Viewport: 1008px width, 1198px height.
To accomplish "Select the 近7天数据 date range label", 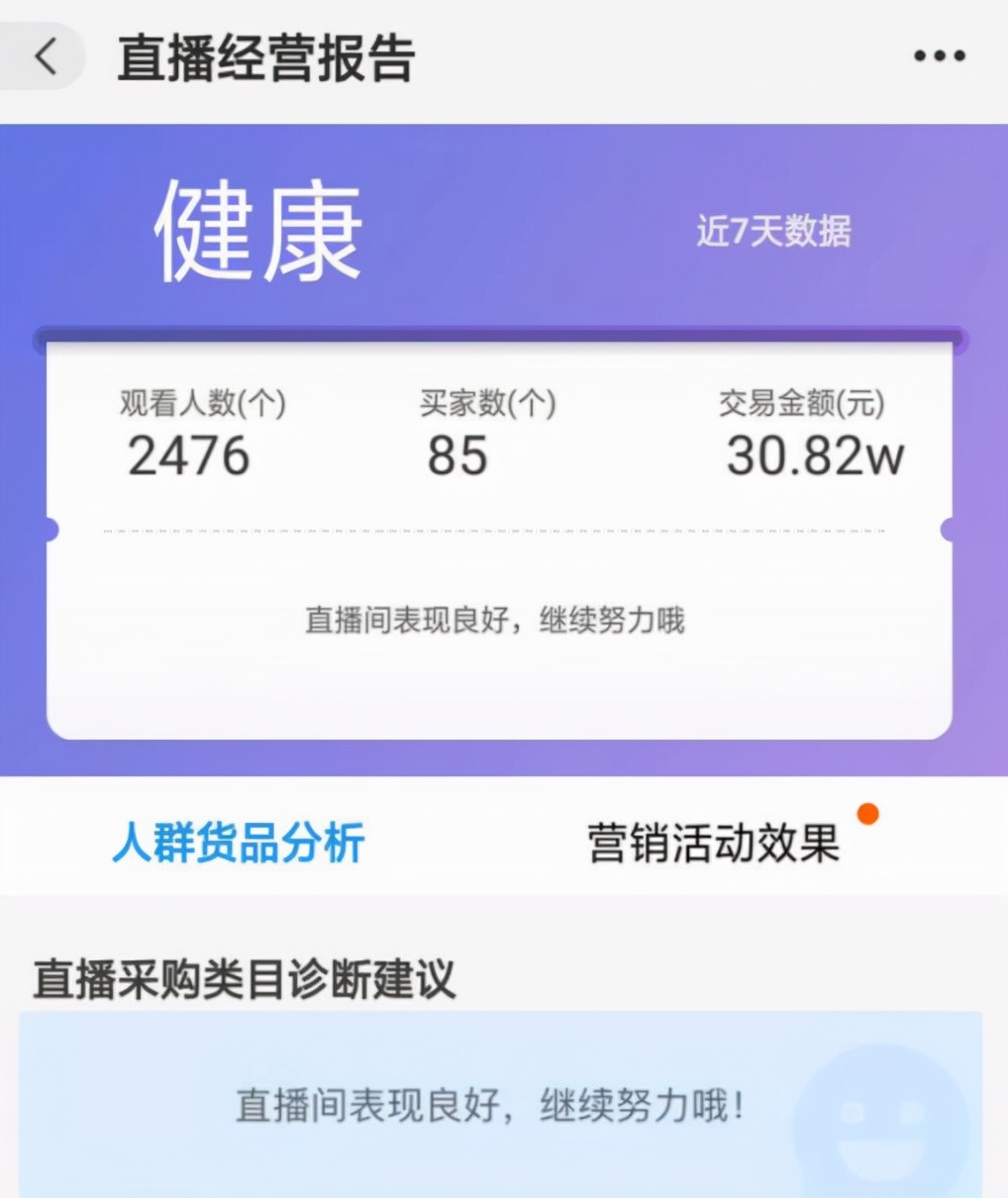I will (x=775, y=234).
